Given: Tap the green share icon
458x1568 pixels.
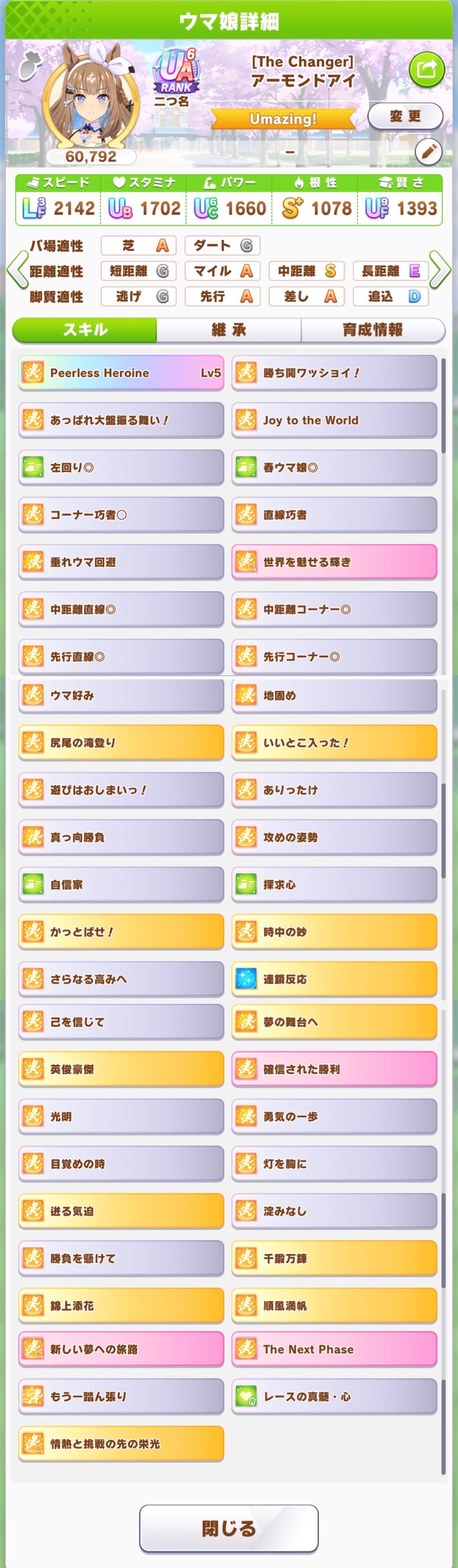Looking at the screenshot, I should click(x=427, y=70).
